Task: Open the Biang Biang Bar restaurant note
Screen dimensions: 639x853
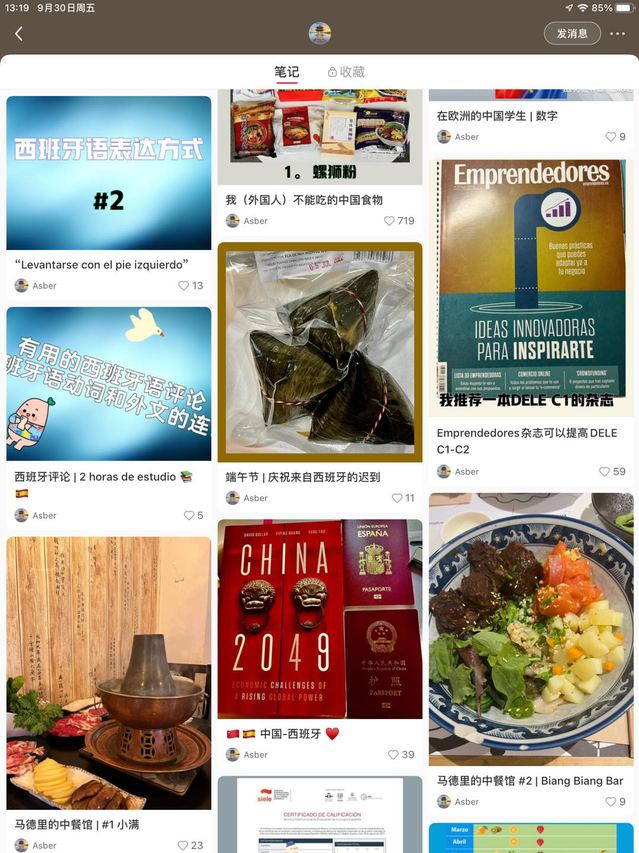Action: pos(531,628)
